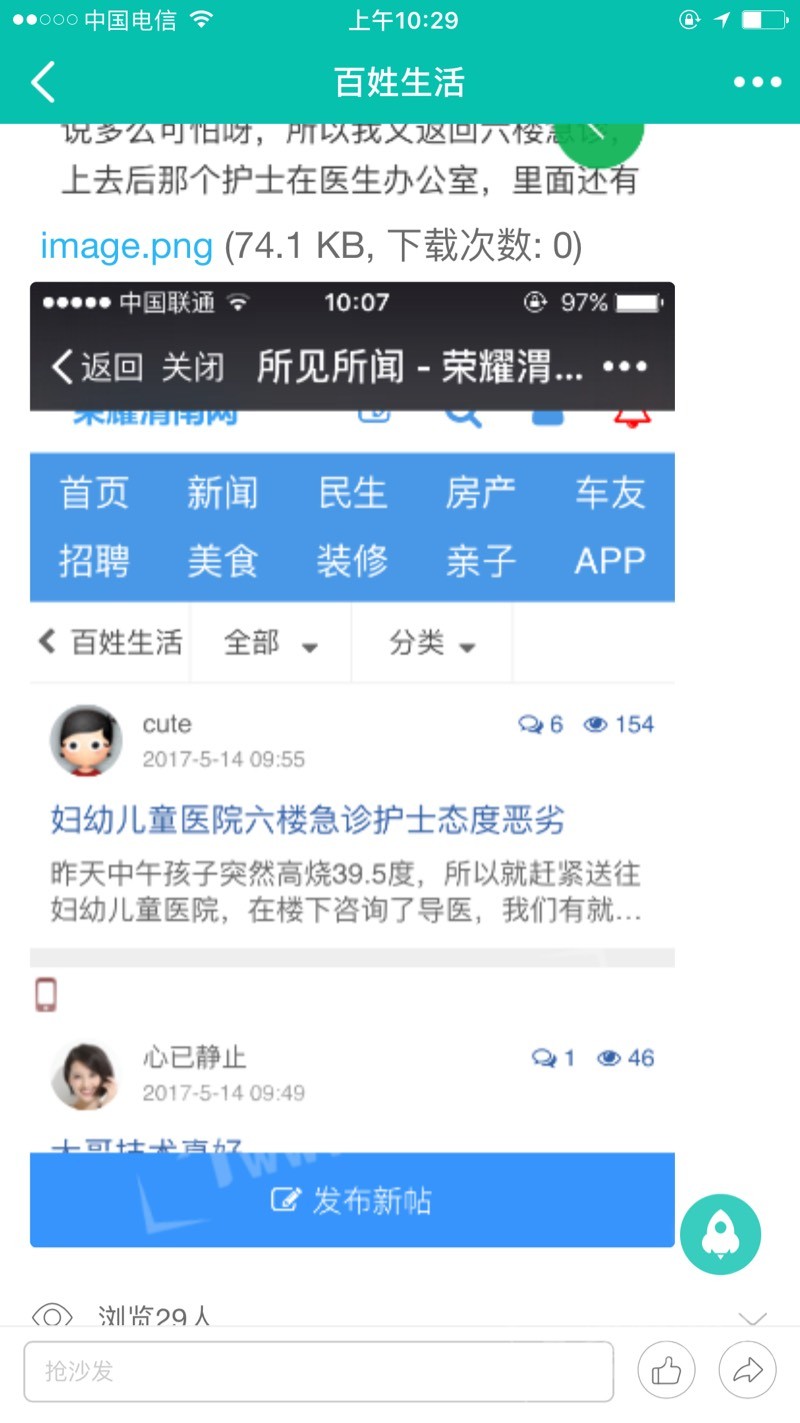Viewport: 800px width, 1423px height.
Task: Go back from 百姓生活 page
Action: [x=43, y=82]
